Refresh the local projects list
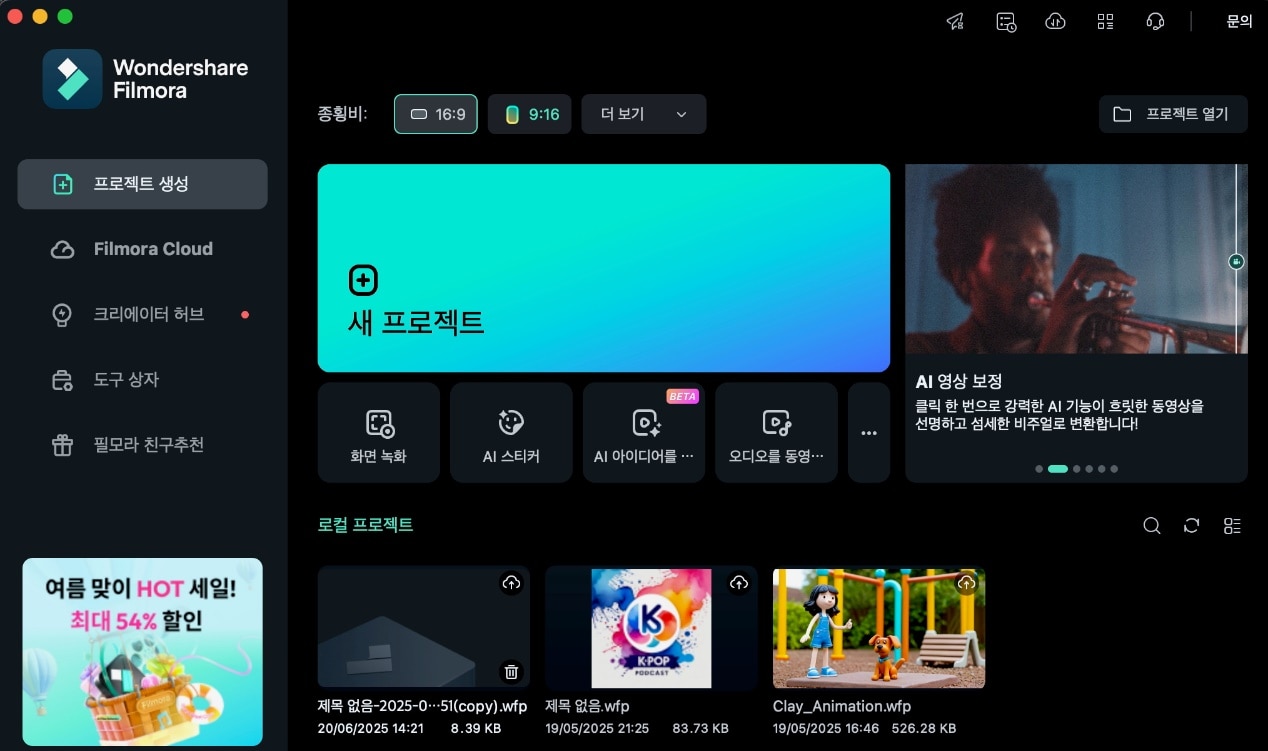This screenshot has width=1268, height=751. [1191, 526]
